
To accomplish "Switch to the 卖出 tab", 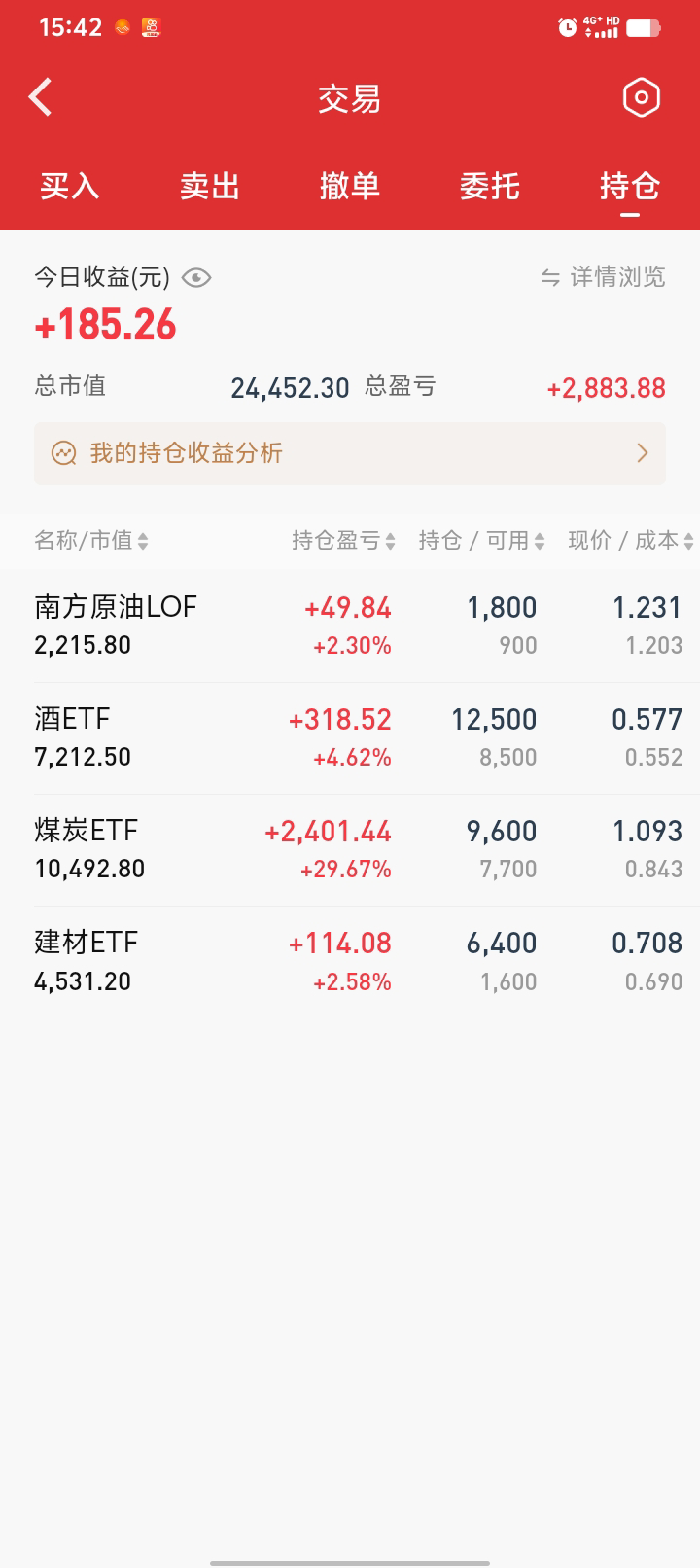I will (210, 186).
